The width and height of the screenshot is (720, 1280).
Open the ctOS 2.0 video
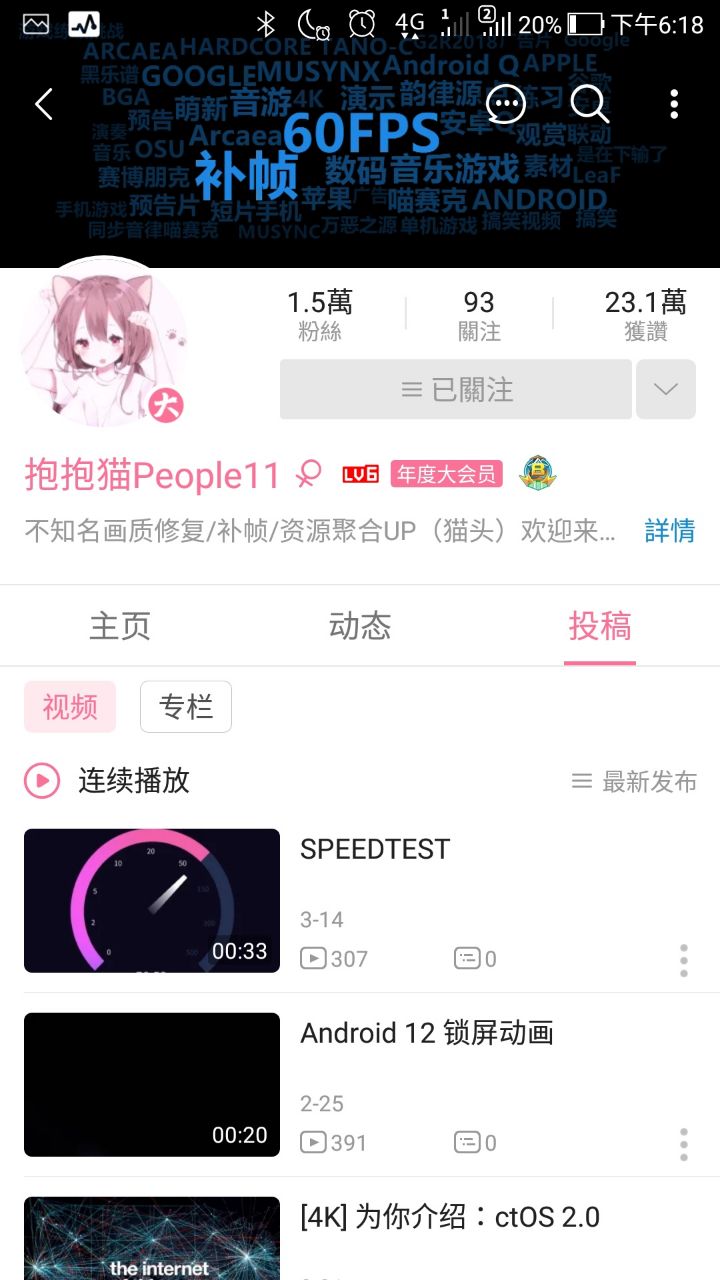click(x=450, y=1217)
